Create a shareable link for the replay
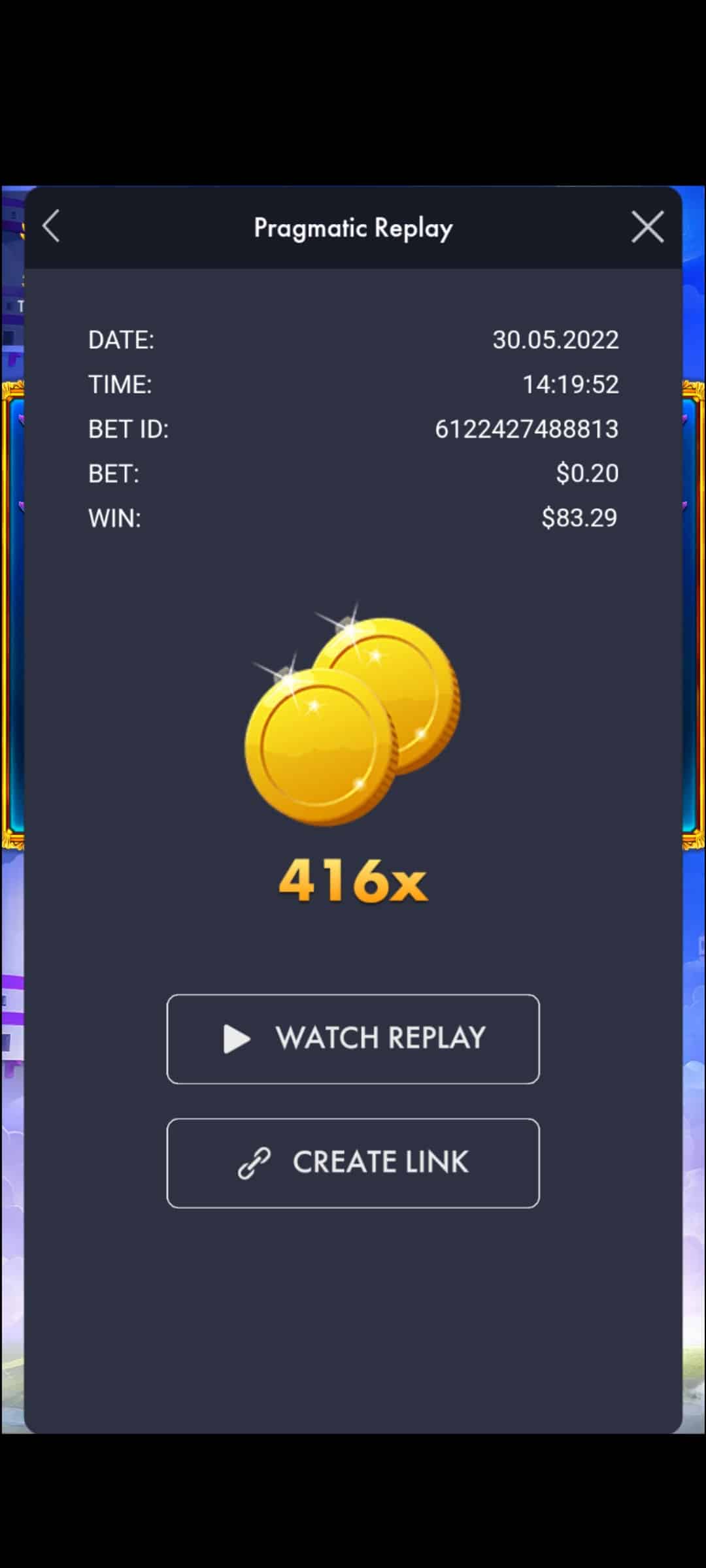 tap(353, 1163)
